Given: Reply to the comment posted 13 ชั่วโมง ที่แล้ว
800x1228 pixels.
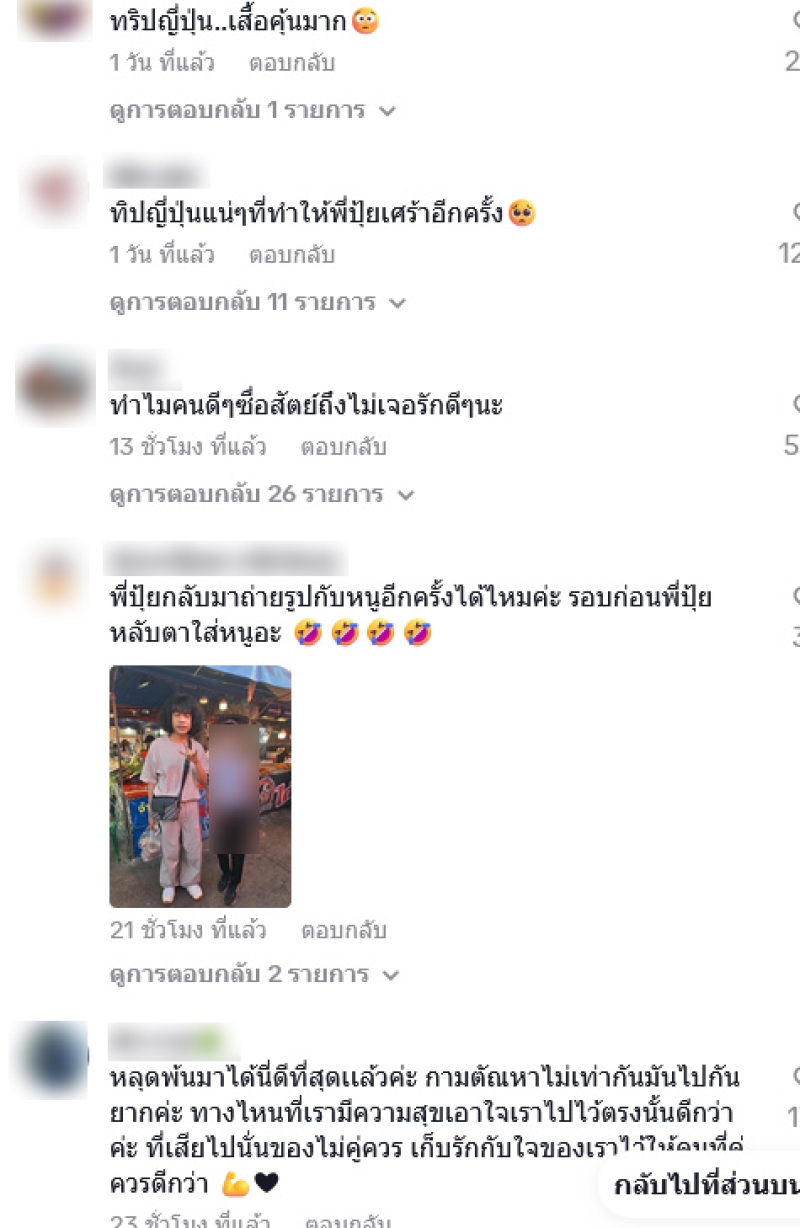Looking at the screenshot, I should tap(343, 447).
